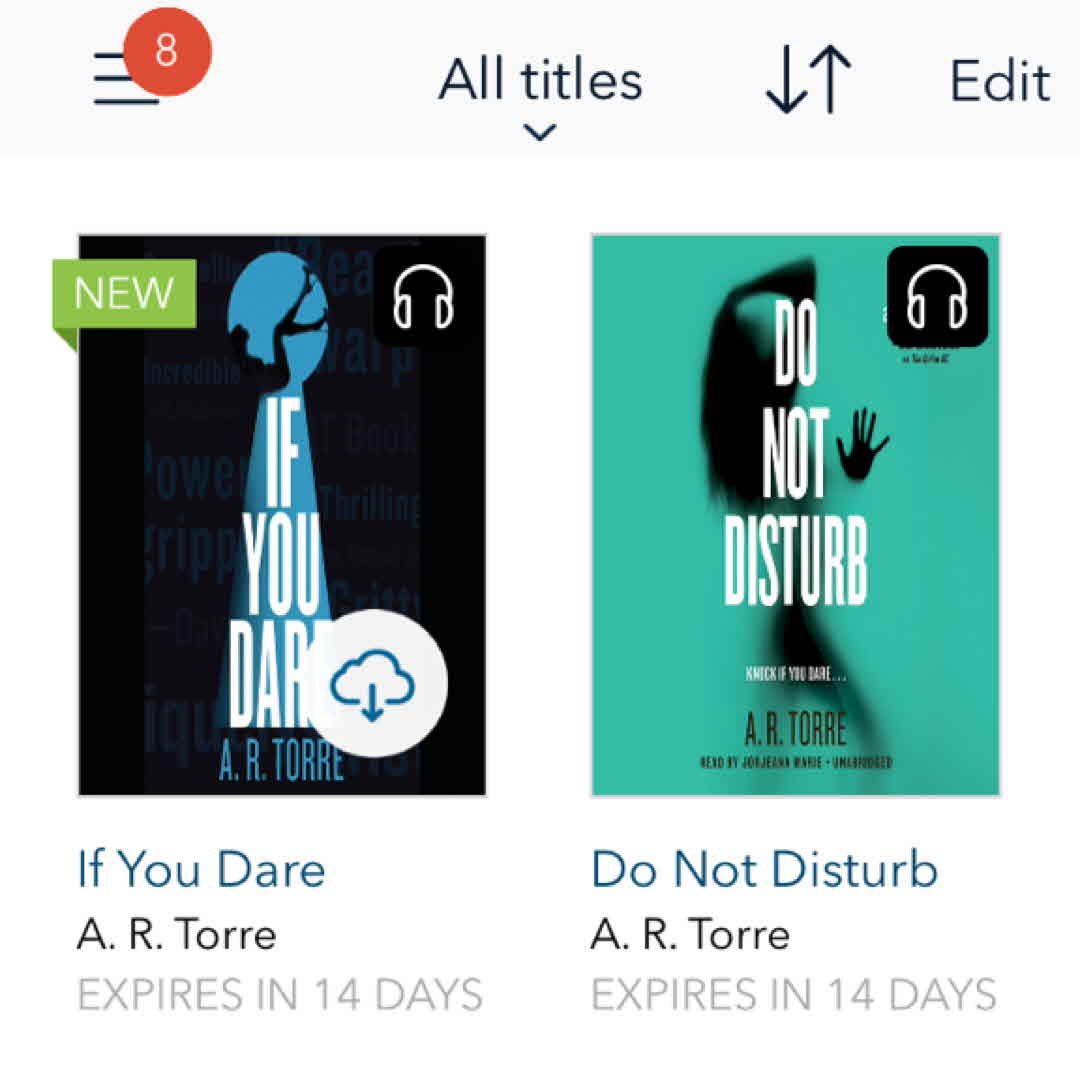This screenshot has height=1080, width=1080.
Task: Expand the All titles dropdown
Action: [x=540, y=92]
